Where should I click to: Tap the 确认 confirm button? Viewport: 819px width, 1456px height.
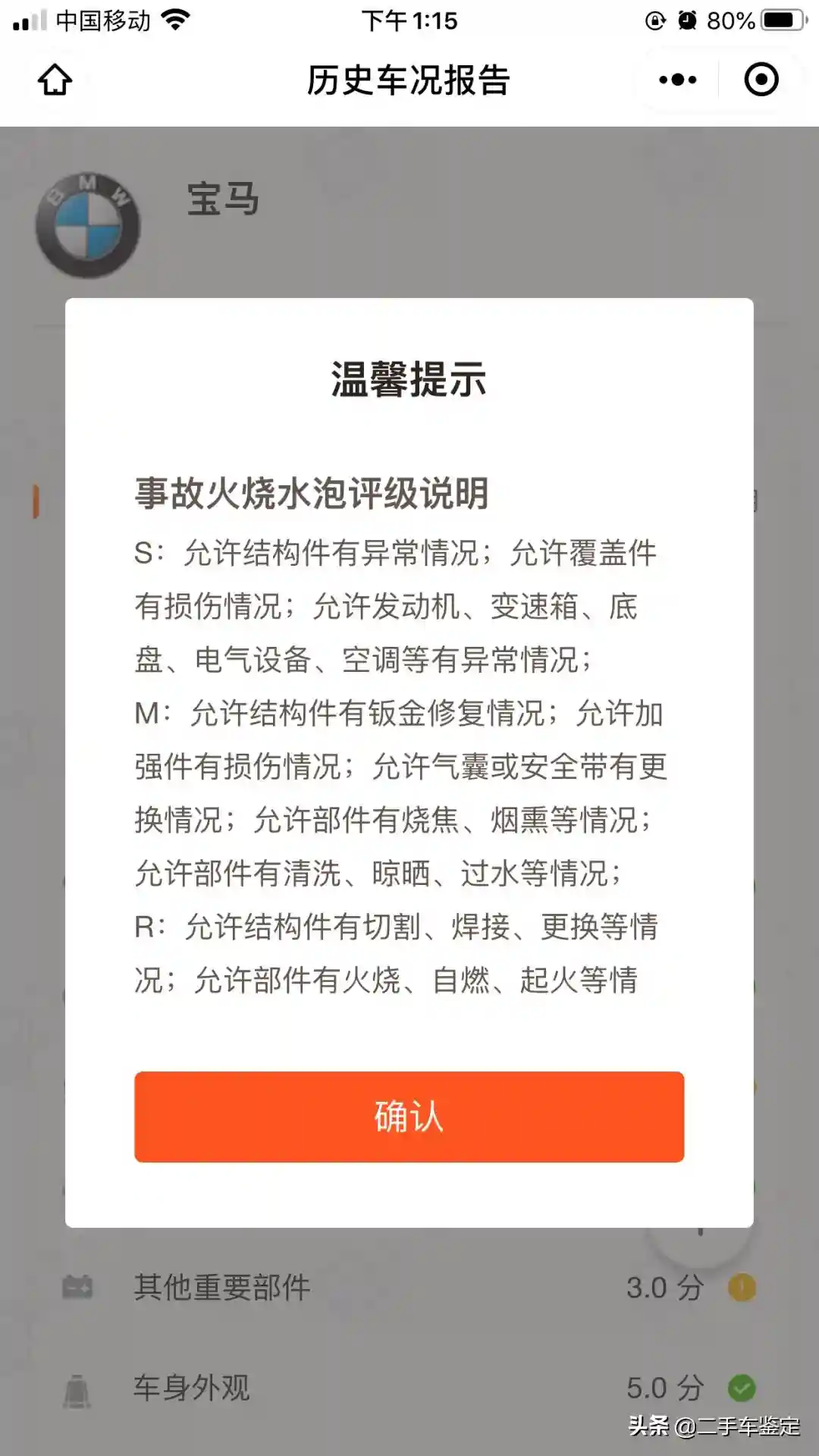[x=409, y=1116]
